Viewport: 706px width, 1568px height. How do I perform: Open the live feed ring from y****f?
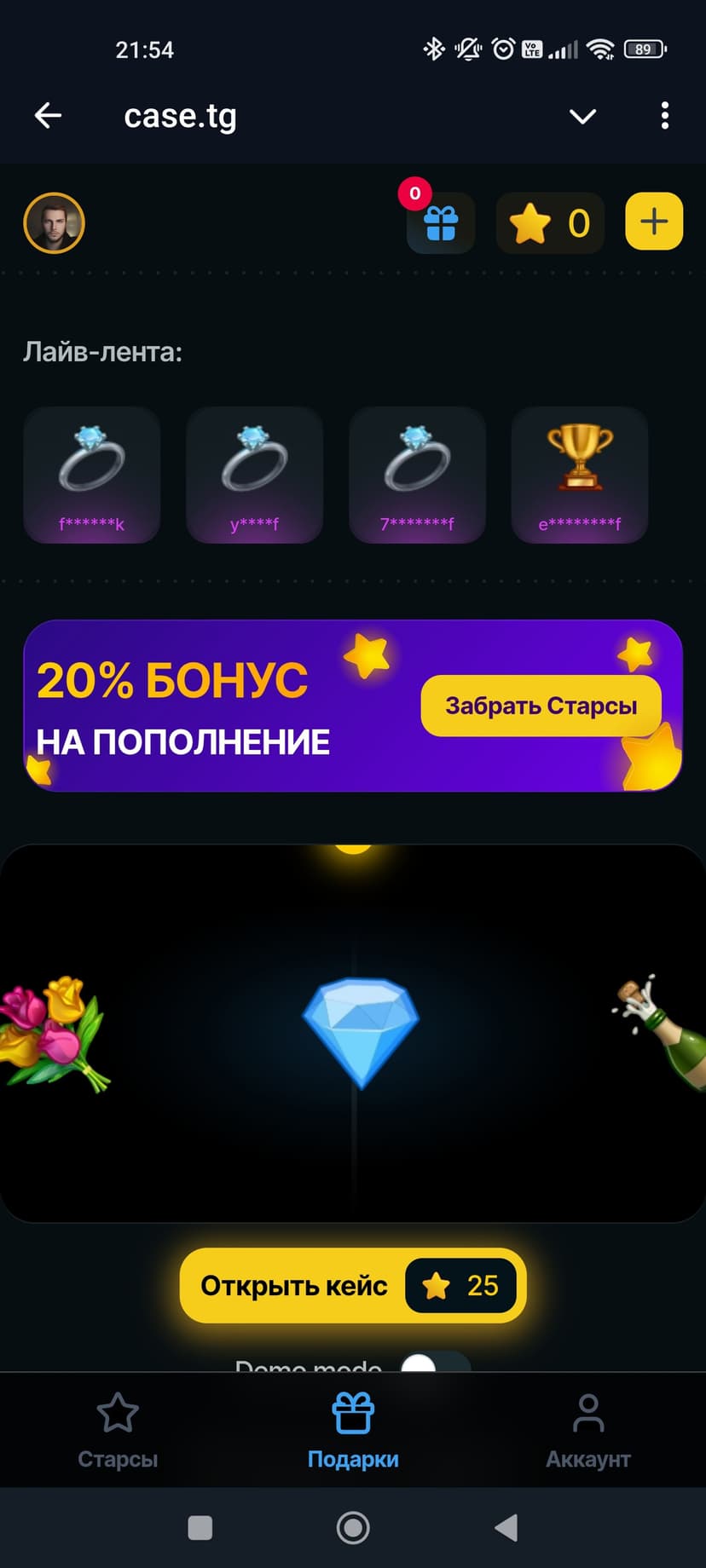point(254,475)
